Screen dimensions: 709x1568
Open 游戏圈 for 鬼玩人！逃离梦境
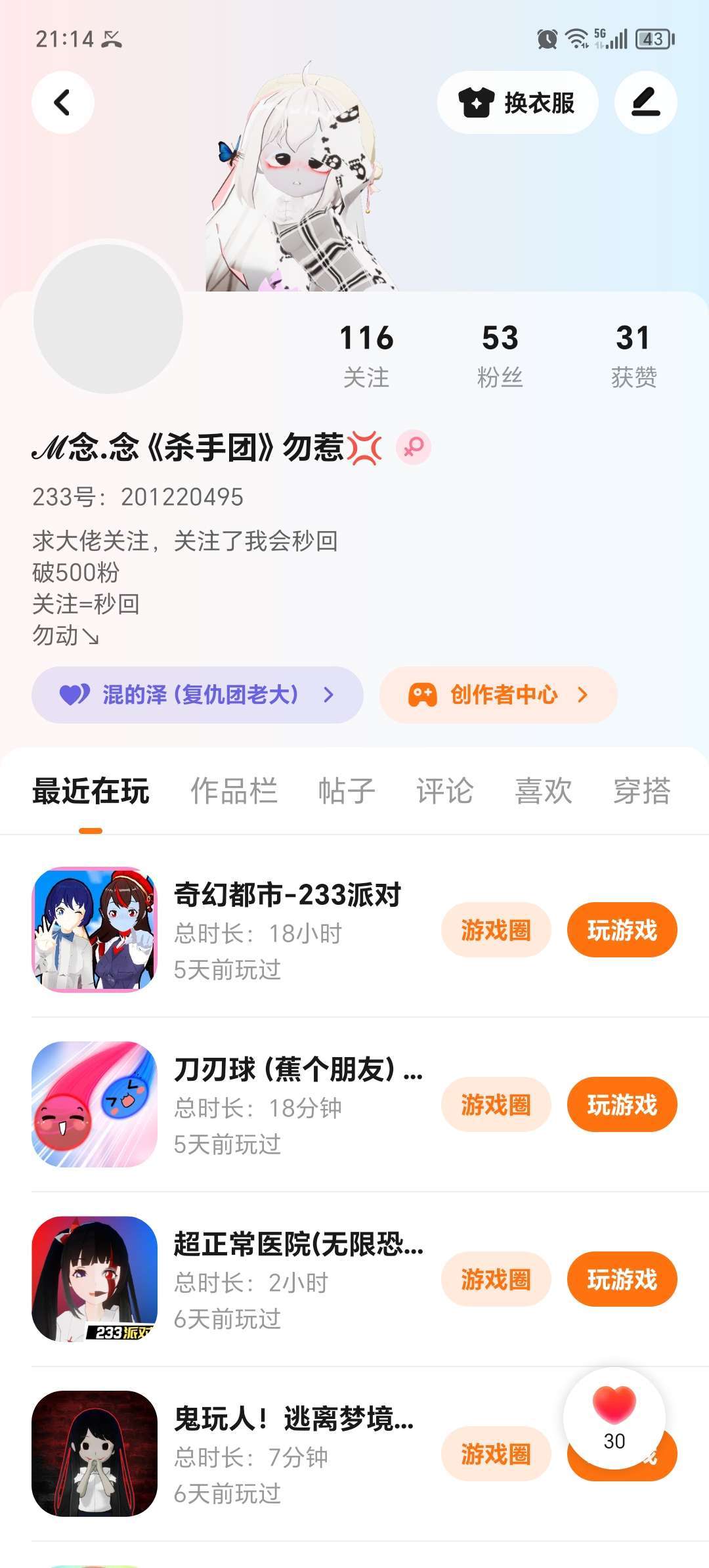pyautogui.click(x=496, y=1454)
